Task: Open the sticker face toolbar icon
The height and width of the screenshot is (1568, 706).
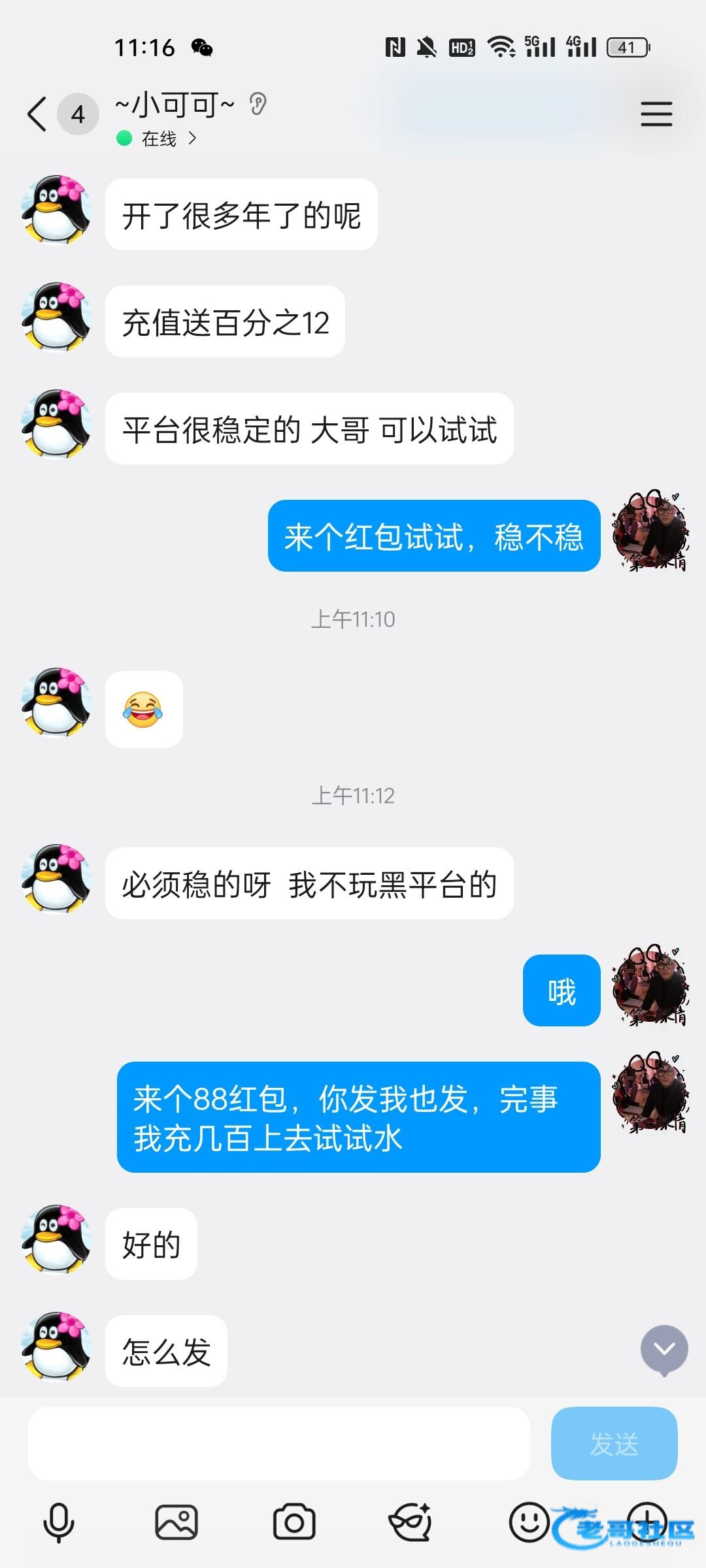Action: [x=411, y=1522]
